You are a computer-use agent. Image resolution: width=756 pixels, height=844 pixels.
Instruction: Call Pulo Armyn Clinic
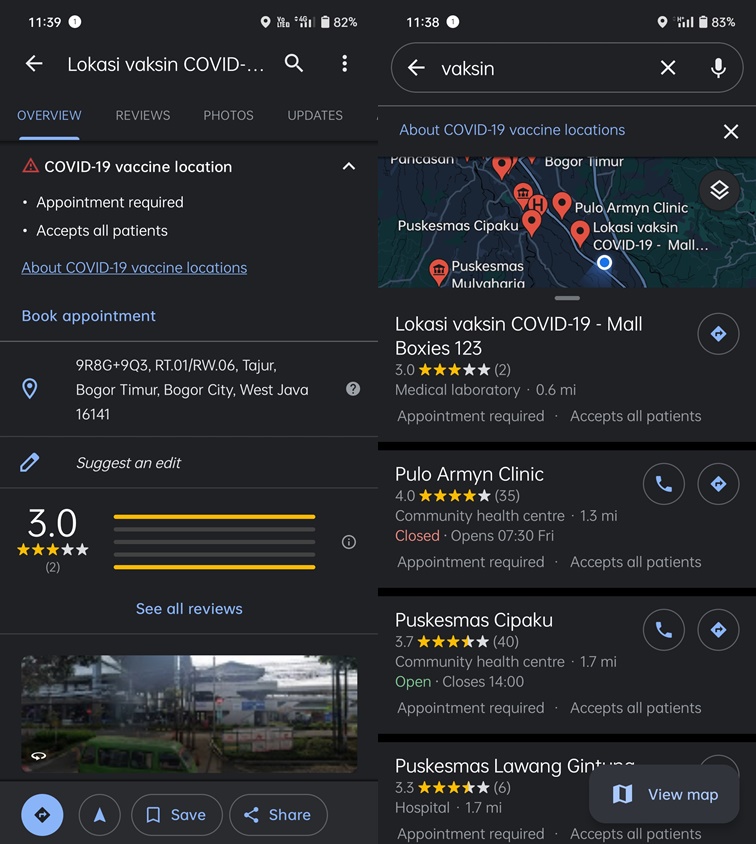pos(663,484)
